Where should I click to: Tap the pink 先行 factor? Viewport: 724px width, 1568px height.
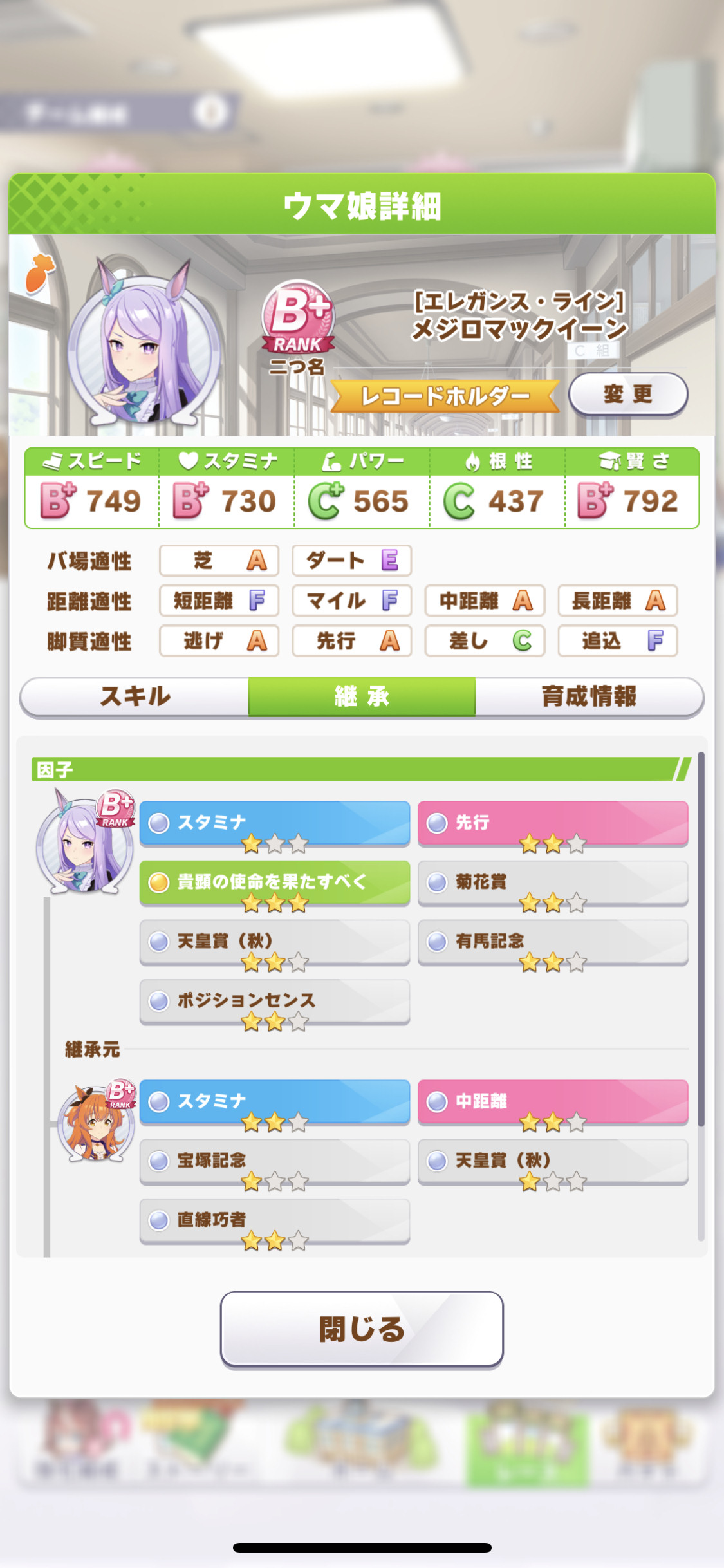point(553,823)
